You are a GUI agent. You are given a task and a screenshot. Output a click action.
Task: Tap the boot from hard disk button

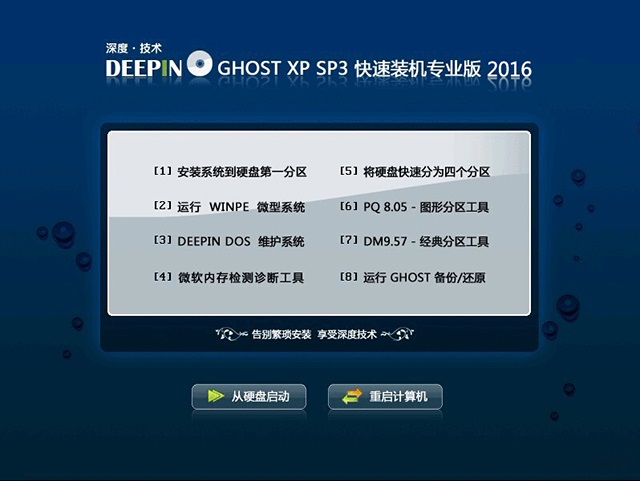pyautogui.click(x=249, y=397)
